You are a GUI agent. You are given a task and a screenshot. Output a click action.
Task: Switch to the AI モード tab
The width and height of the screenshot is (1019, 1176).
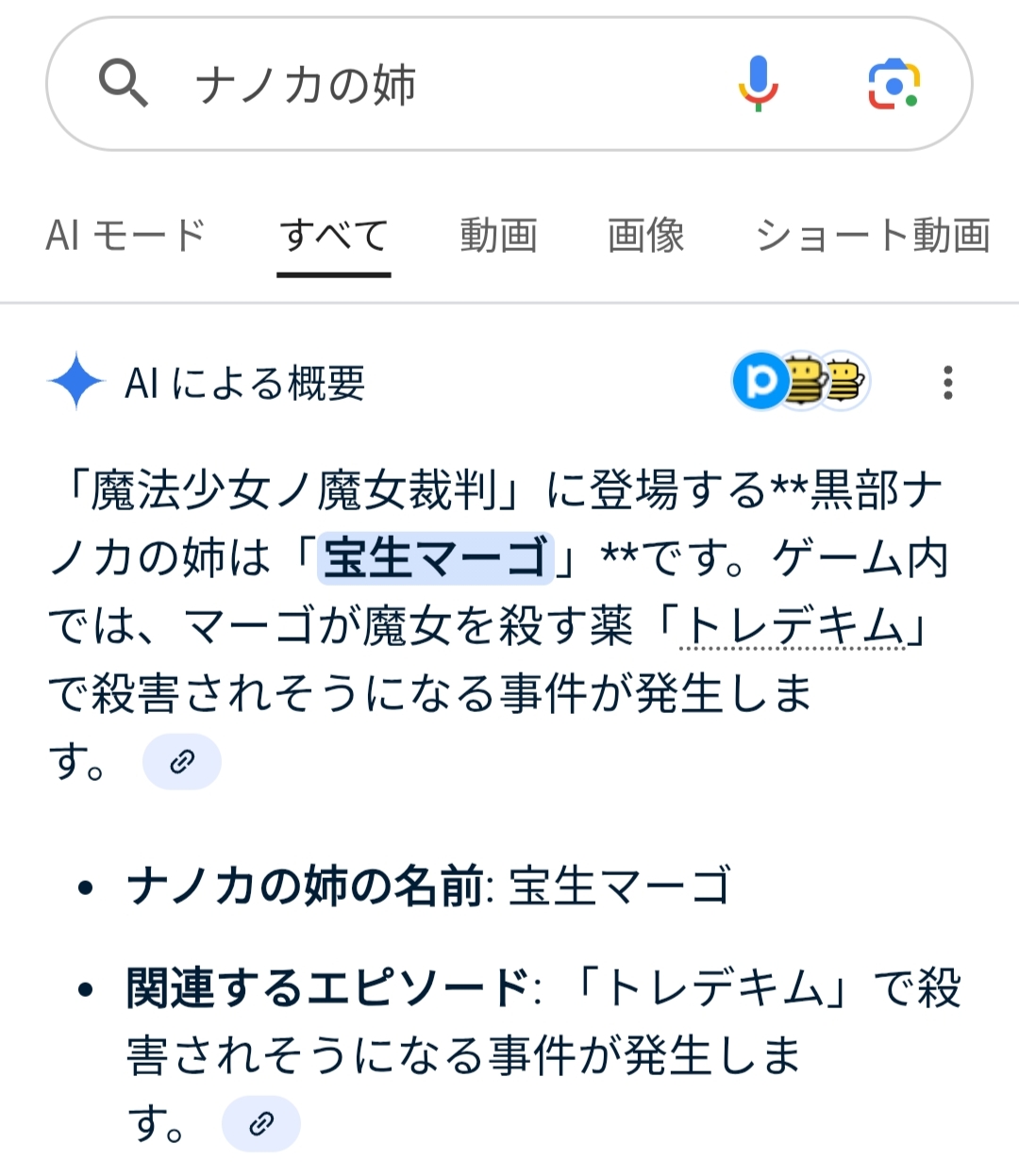click(125, 236)
